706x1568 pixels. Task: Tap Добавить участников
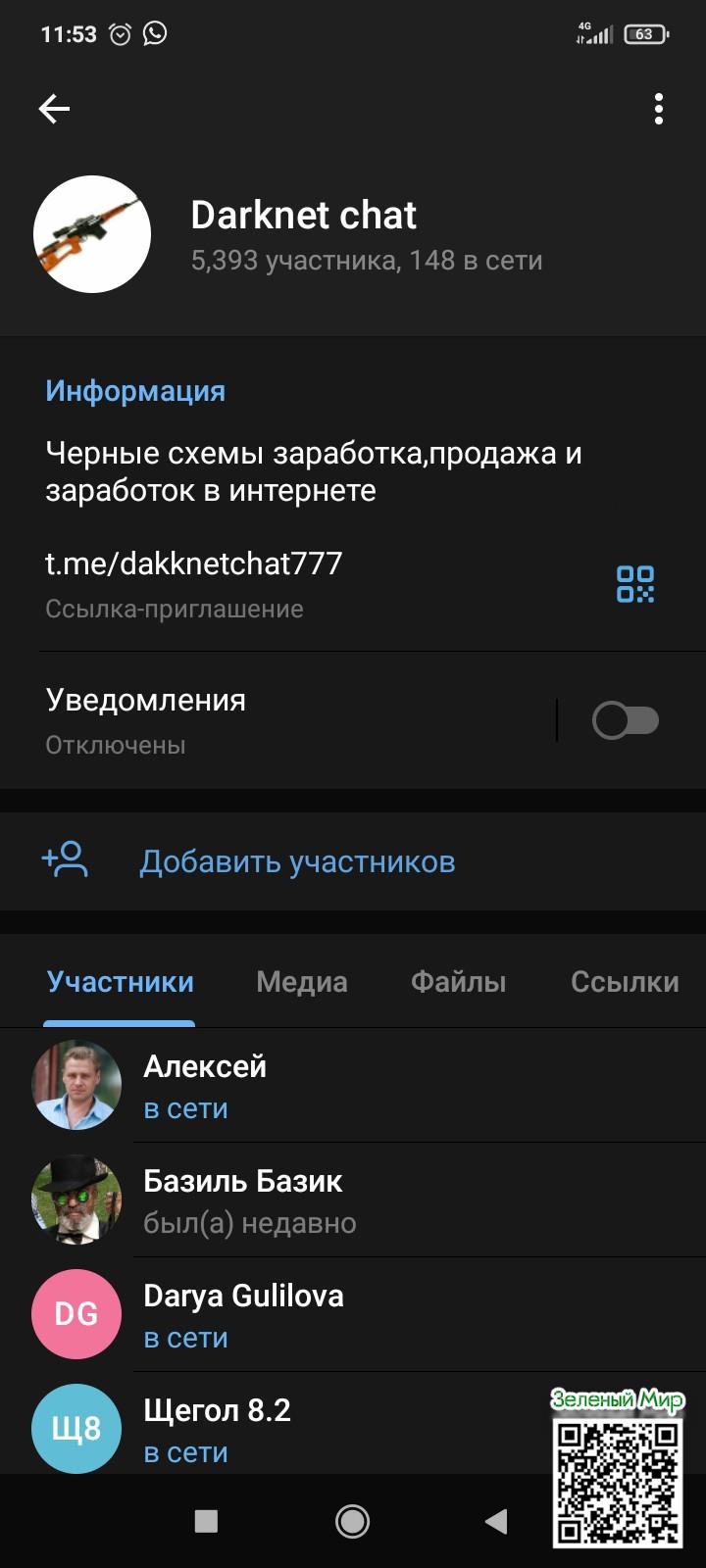(296, 861)
